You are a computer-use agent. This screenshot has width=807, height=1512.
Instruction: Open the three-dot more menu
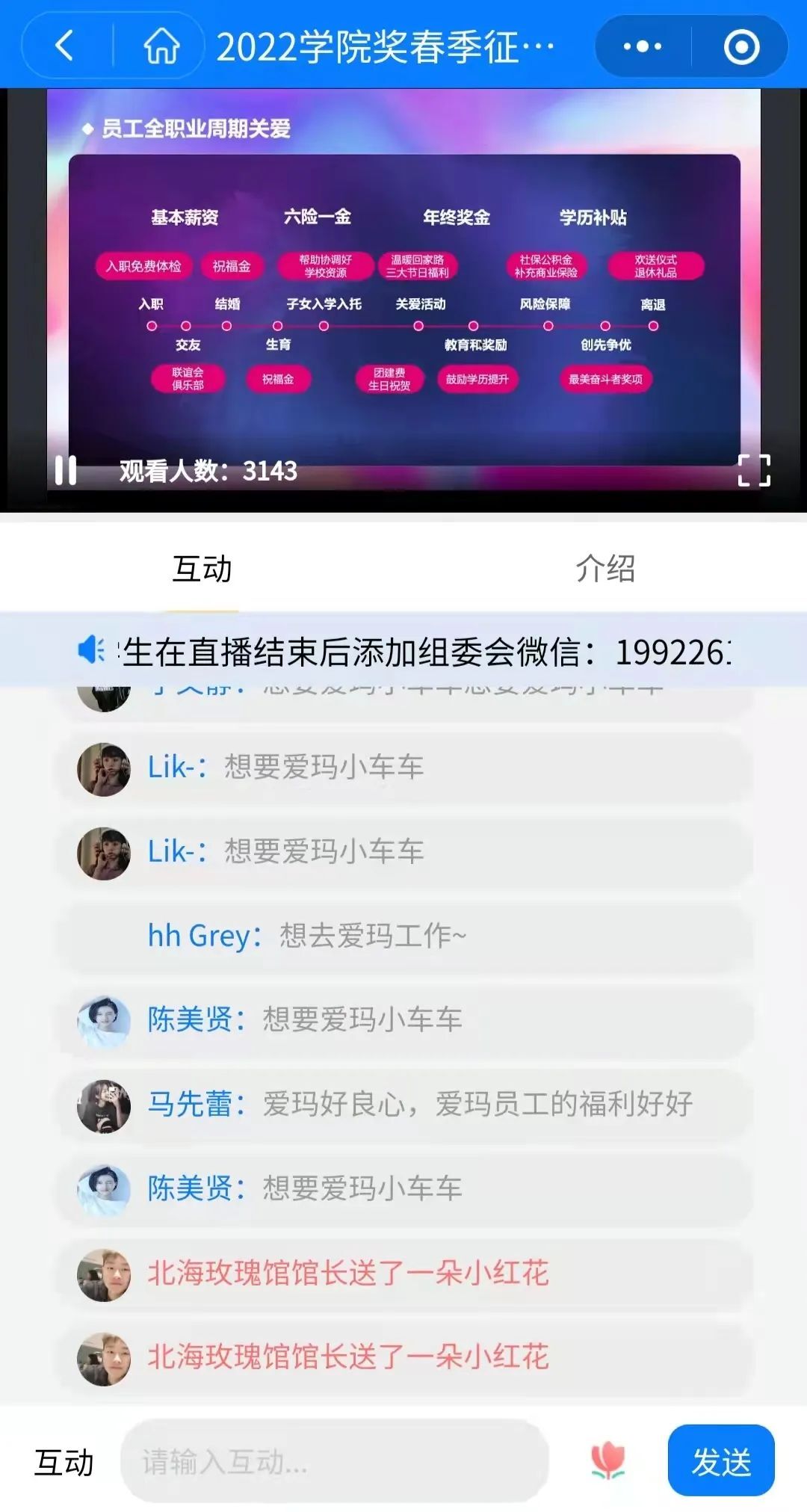tap(643, 46)
